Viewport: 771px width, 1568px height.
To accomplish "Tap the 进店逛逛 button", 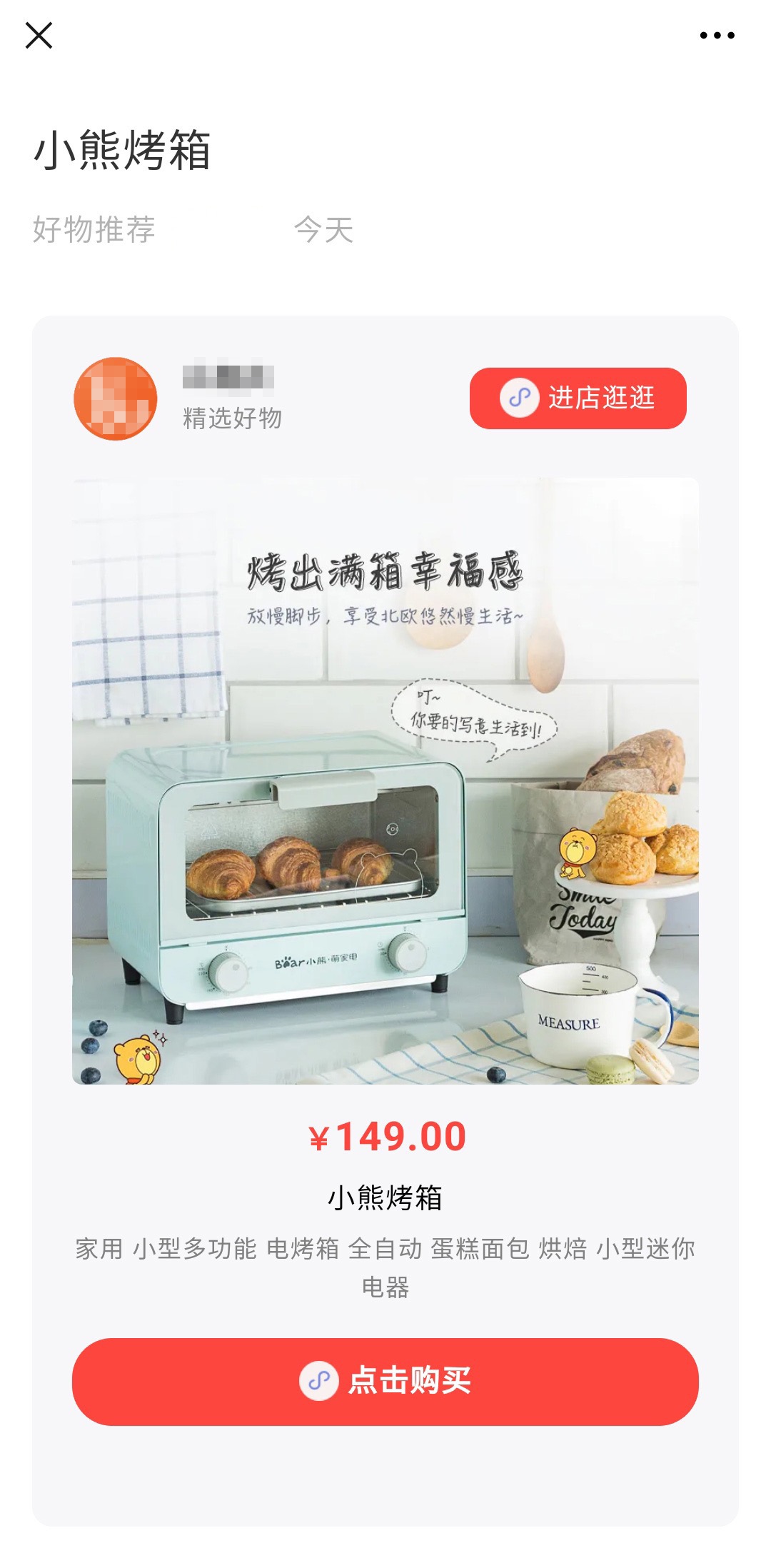I will [x=578, y=398].
